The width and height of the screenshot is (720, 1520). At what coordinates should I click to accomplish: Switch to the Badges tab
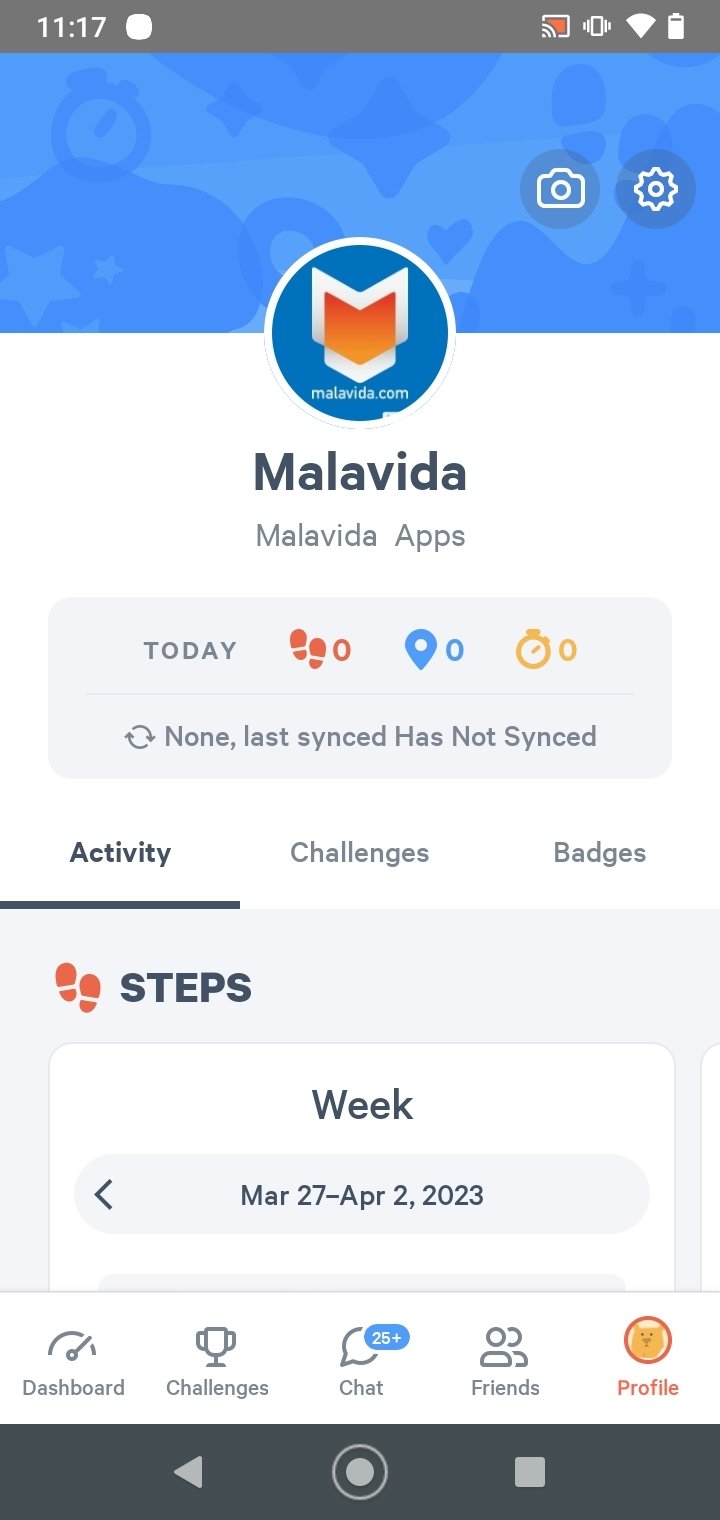pyautogui.click(x=599, y=853)
